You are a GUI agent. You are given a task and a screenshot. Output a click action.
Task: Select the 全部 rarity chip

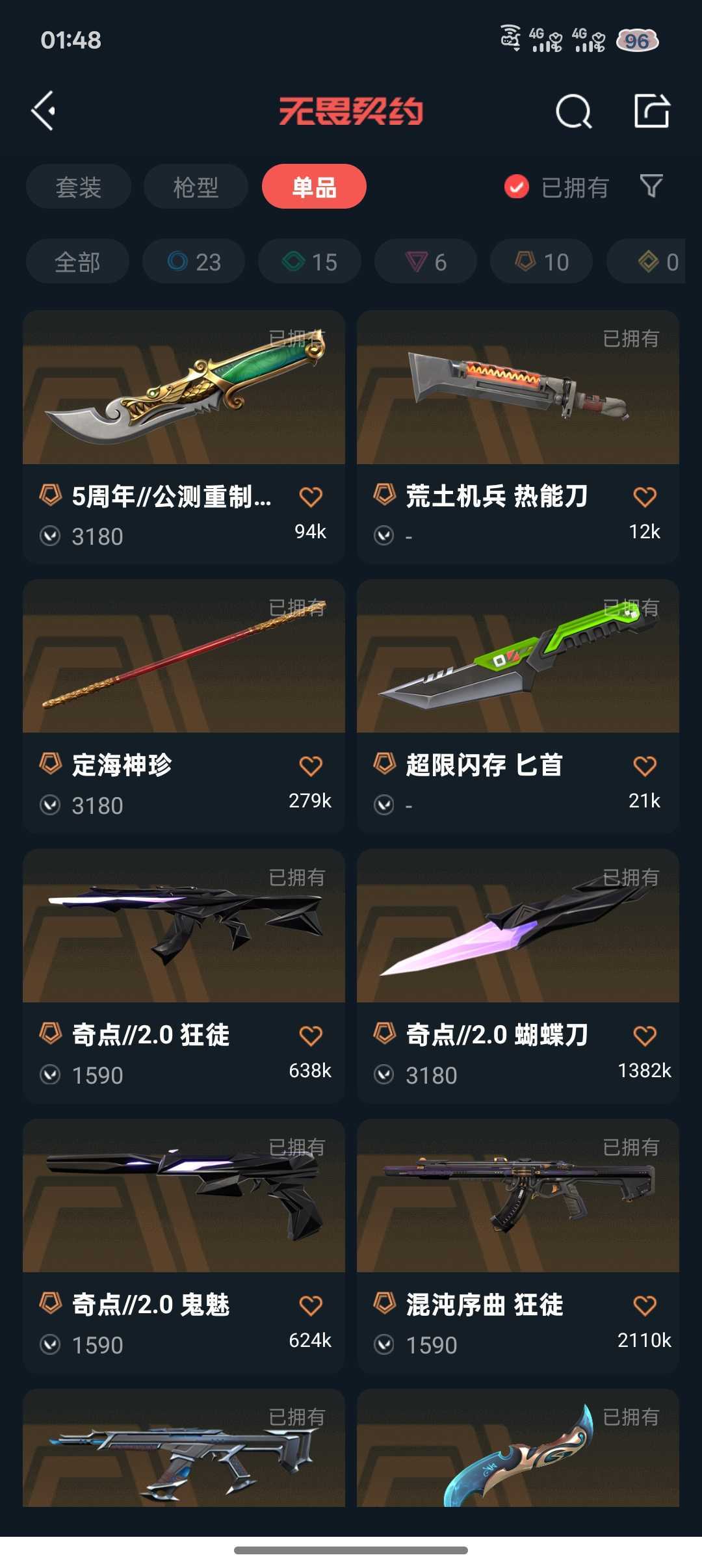(x=77, y=262)
